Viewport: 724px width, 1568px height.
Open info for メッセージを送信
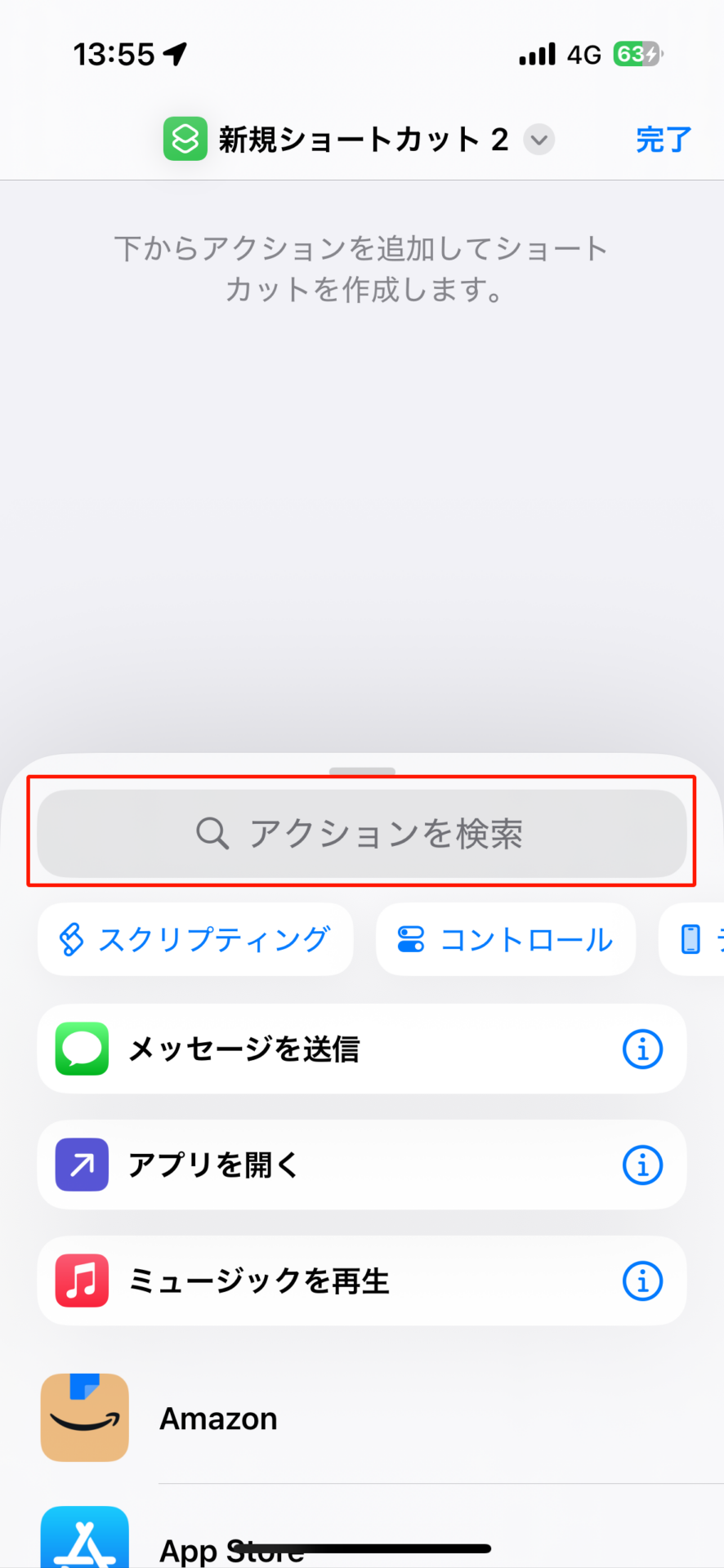(642, 1049)
